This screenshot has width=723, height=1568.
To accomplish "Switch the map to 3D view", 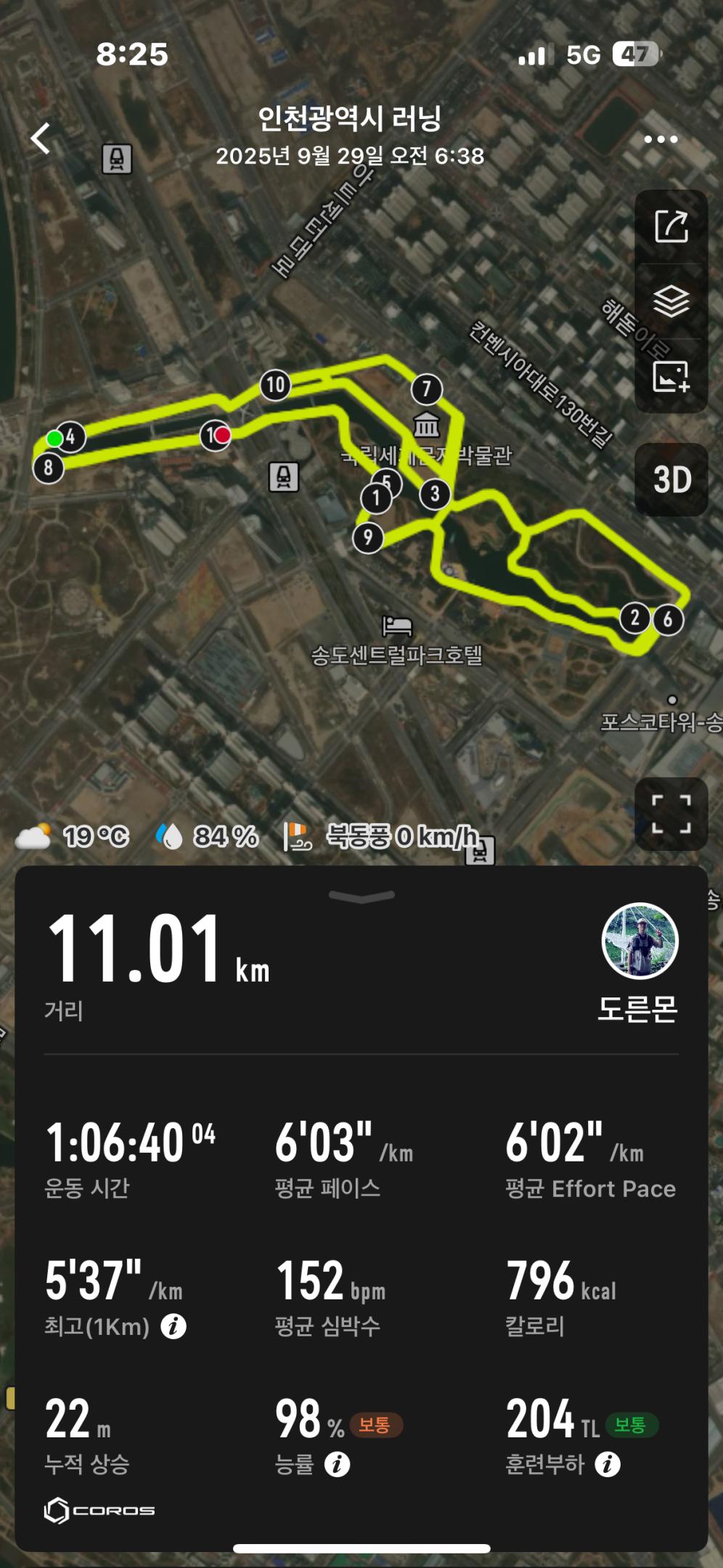I will [x=671, y=480].
